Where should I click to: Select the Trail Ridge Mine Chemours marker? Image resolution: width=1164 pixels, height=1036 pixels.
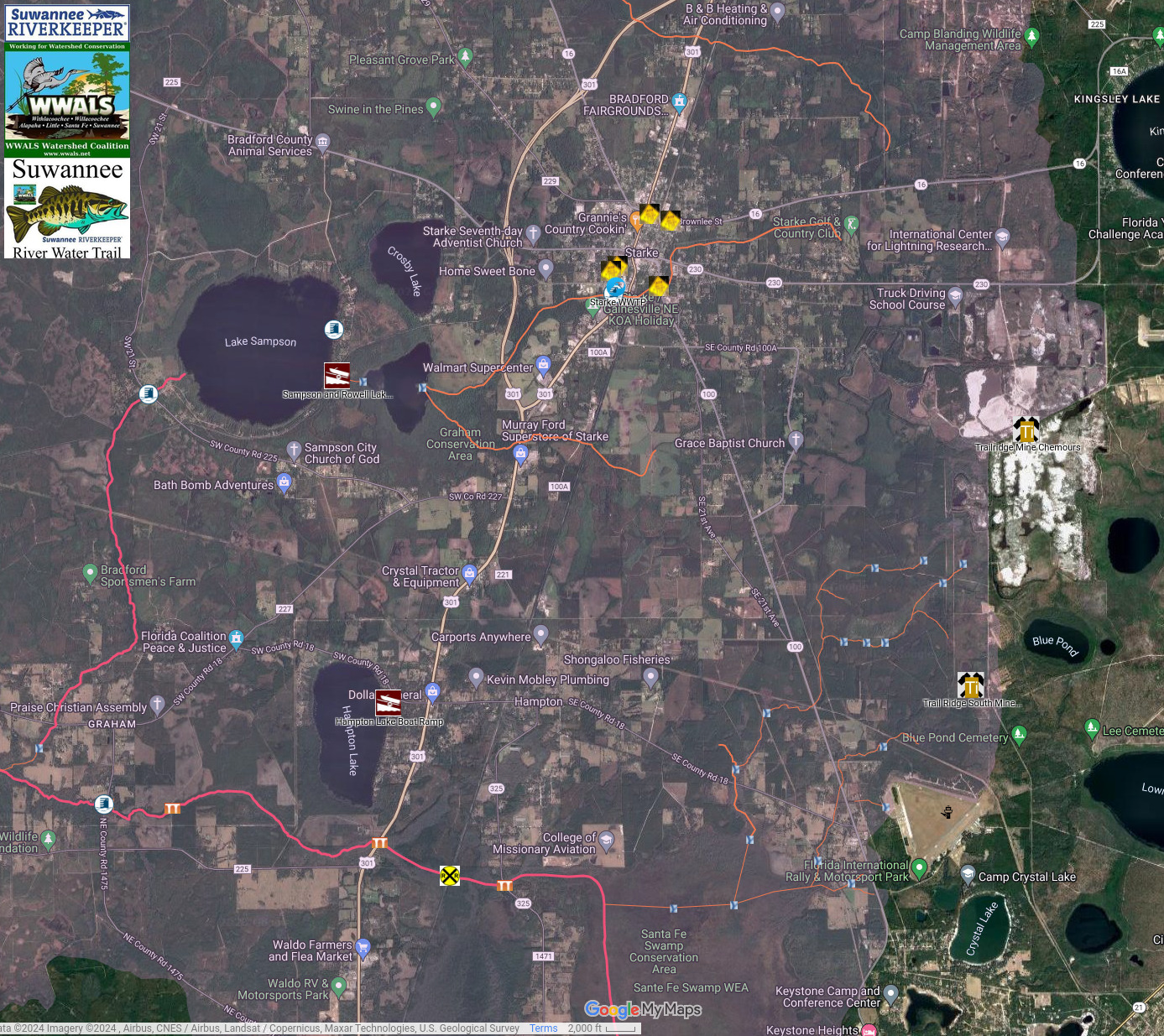[1026, 429]
